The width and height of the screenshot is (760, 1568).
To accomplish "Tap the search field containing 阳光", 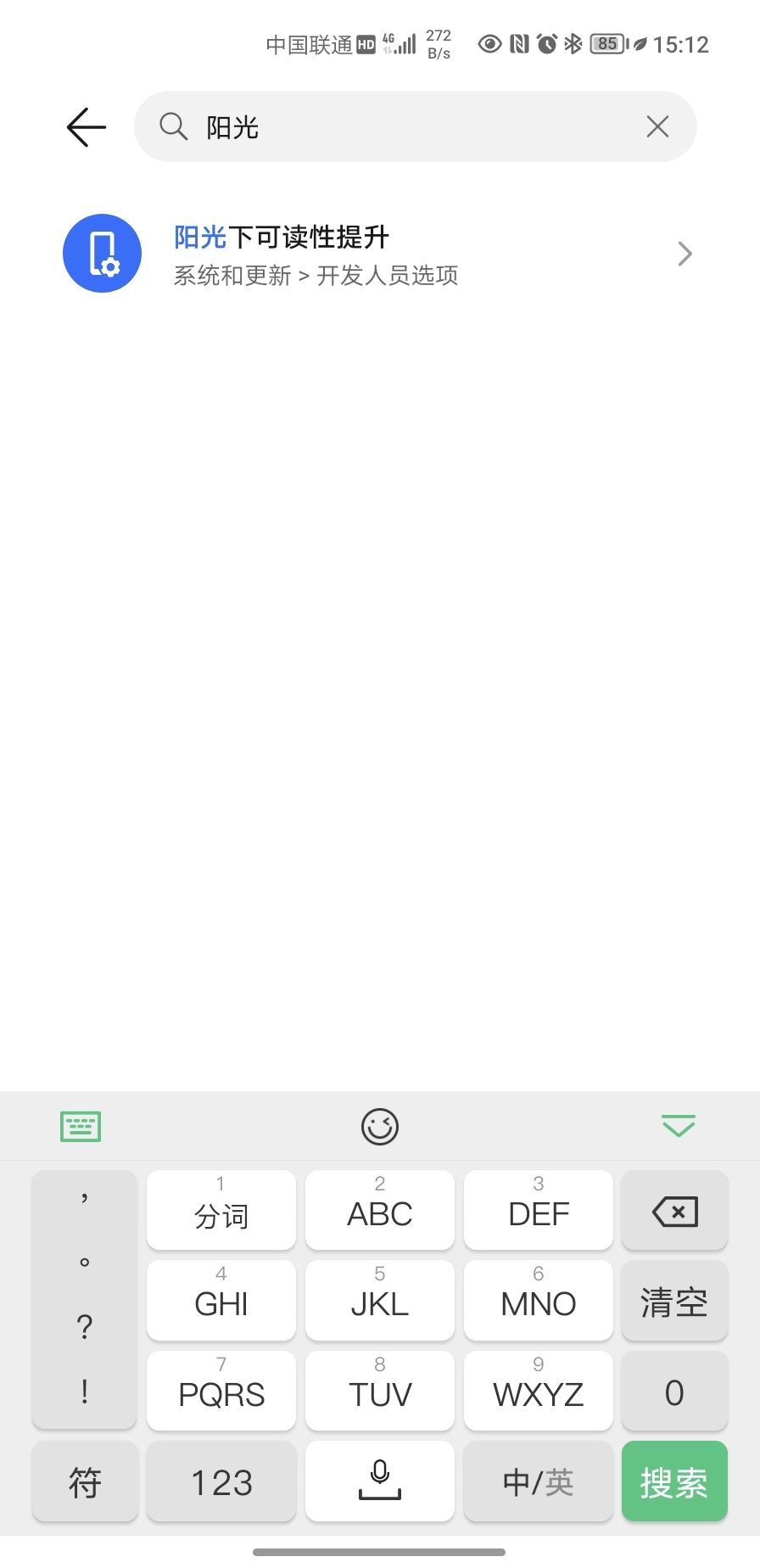I will (x=416, y=126).
